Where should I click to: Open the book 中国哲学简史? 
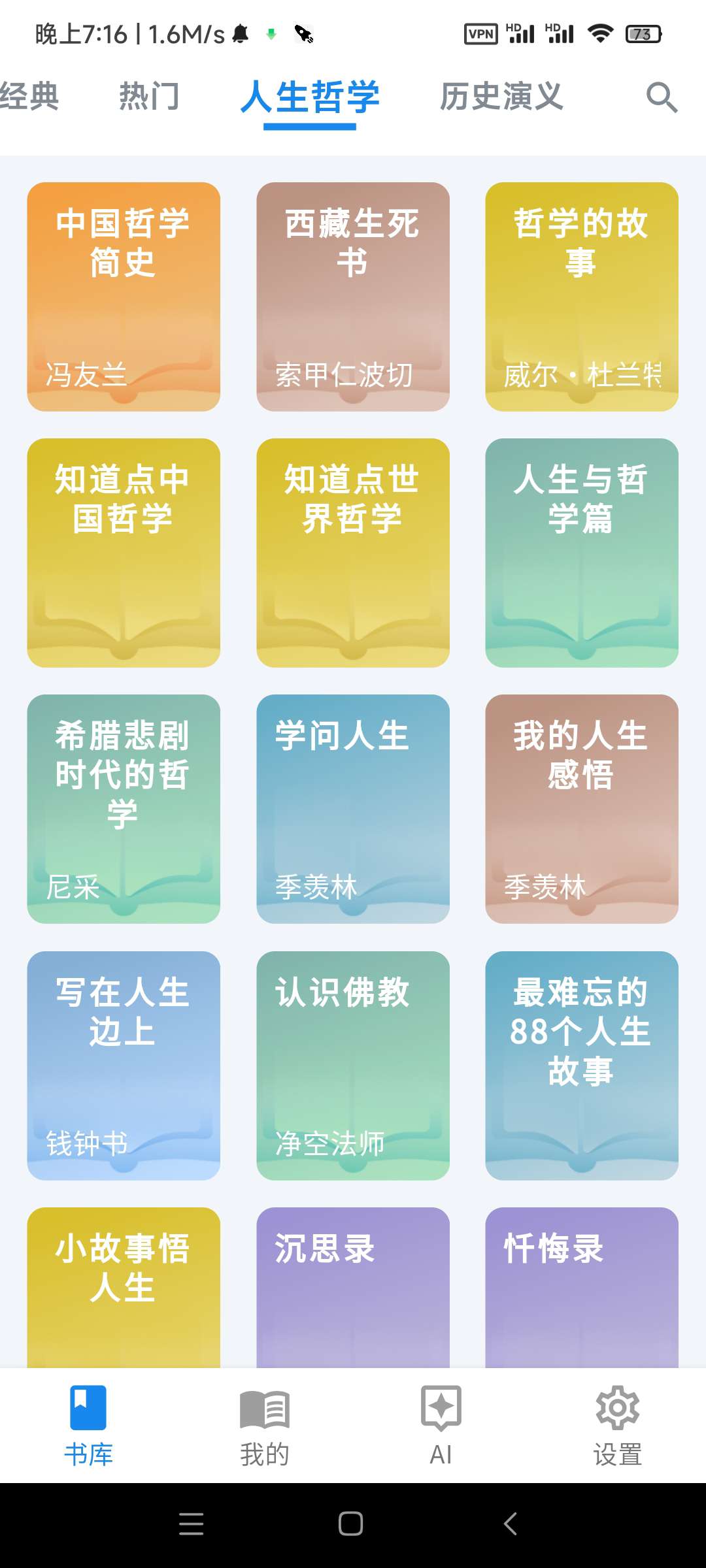click(124, 297)
